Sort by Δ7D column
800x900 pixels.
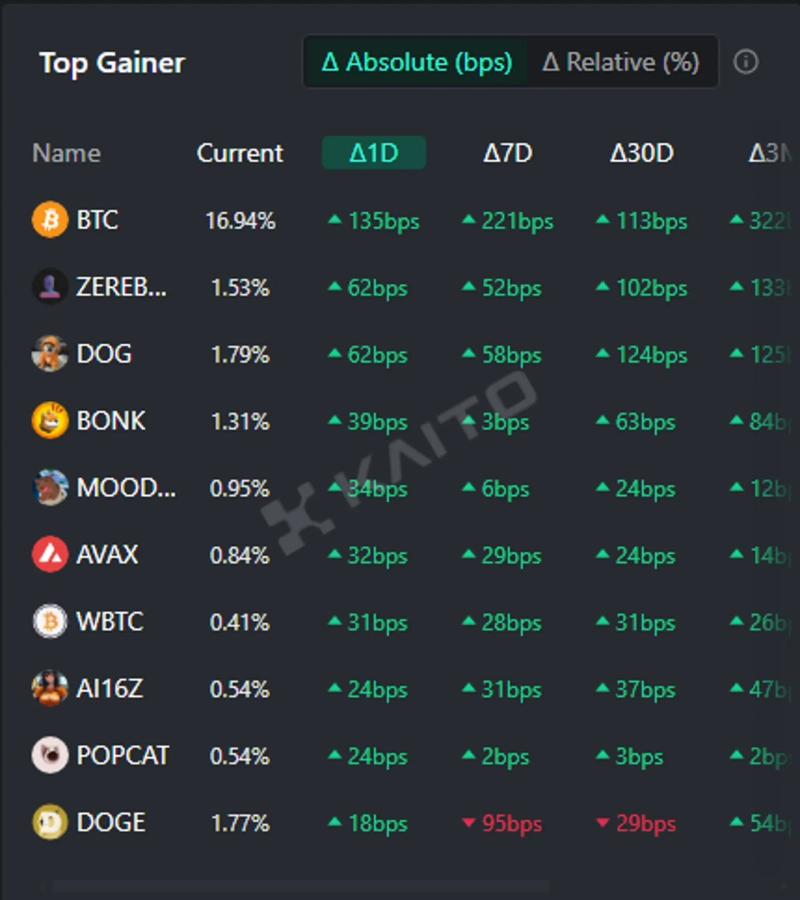508,153
